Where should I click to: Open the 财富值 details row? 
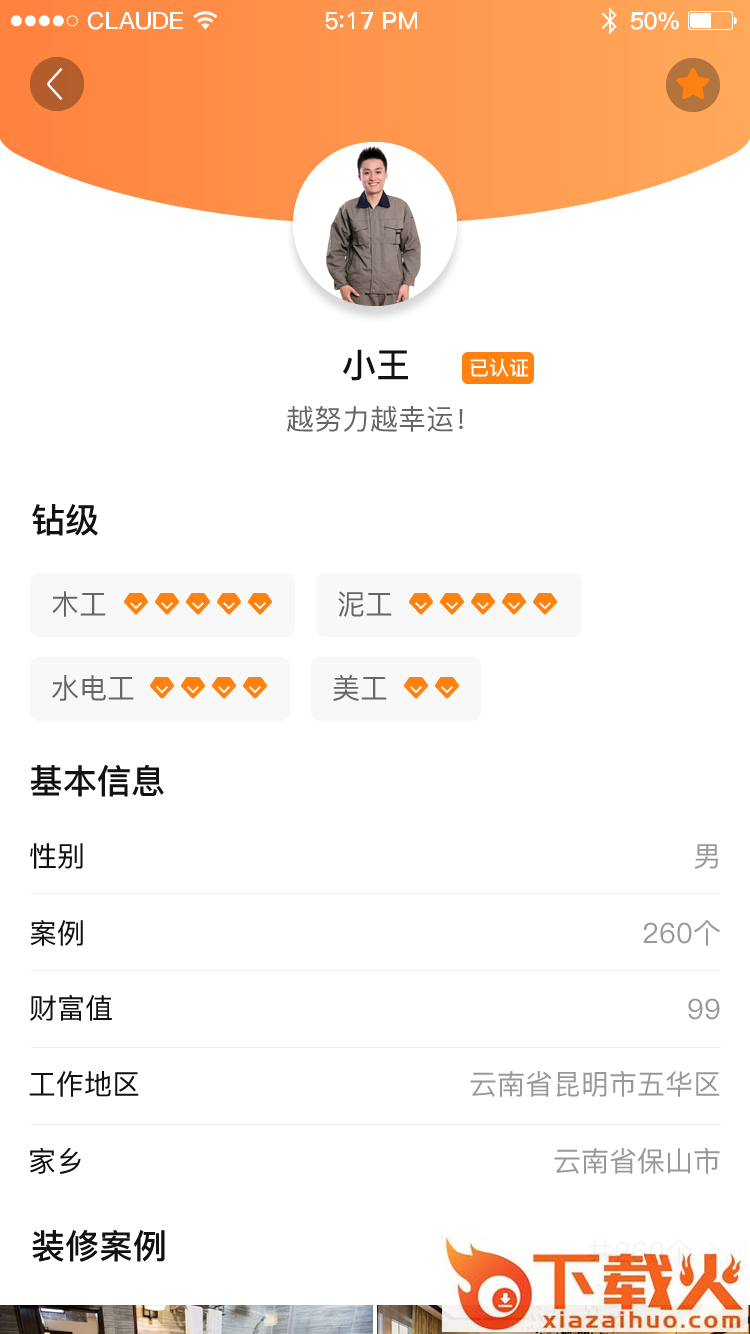click(x=375, y=1008)
